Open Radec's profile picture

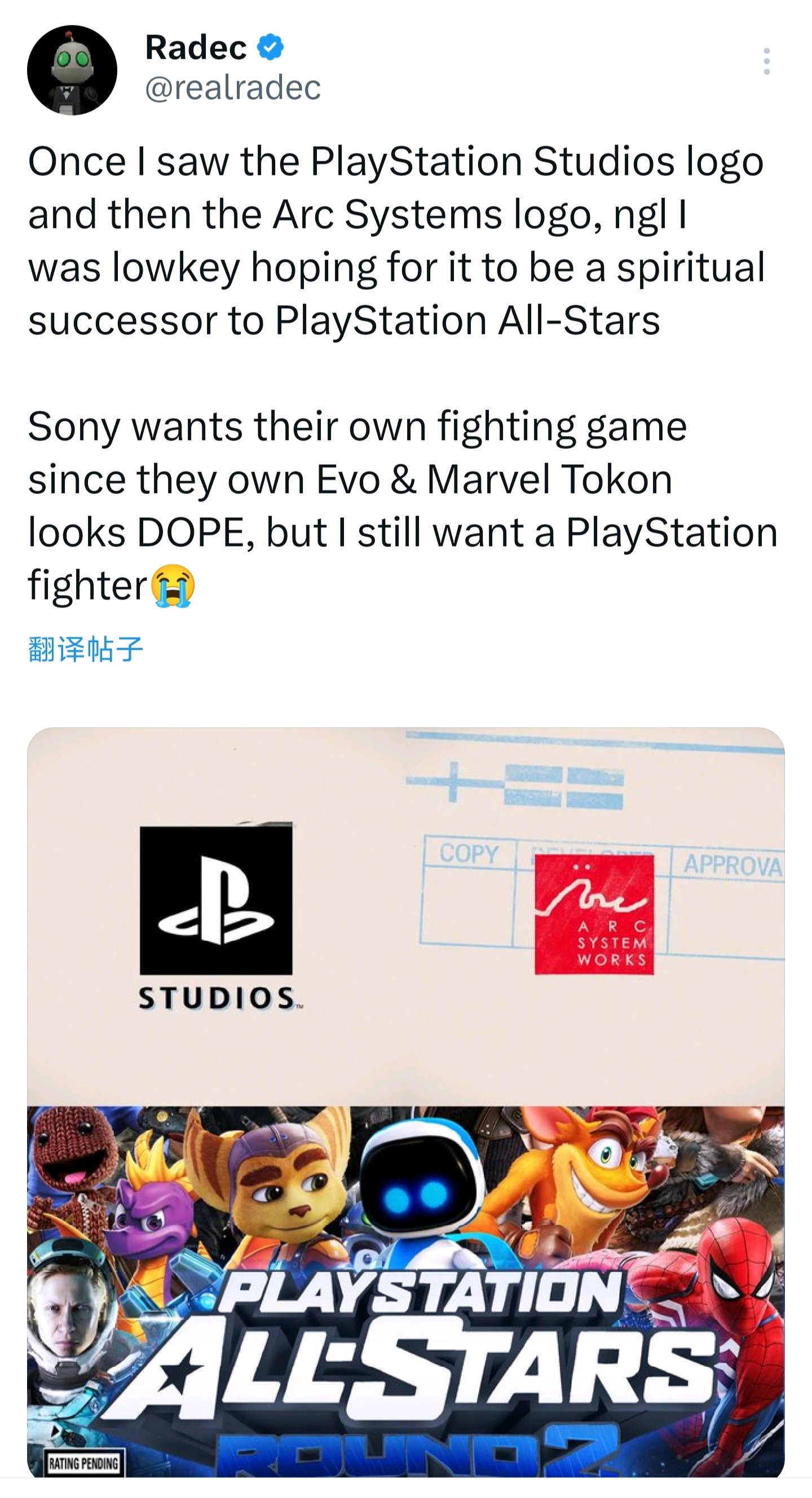point(72,71)
